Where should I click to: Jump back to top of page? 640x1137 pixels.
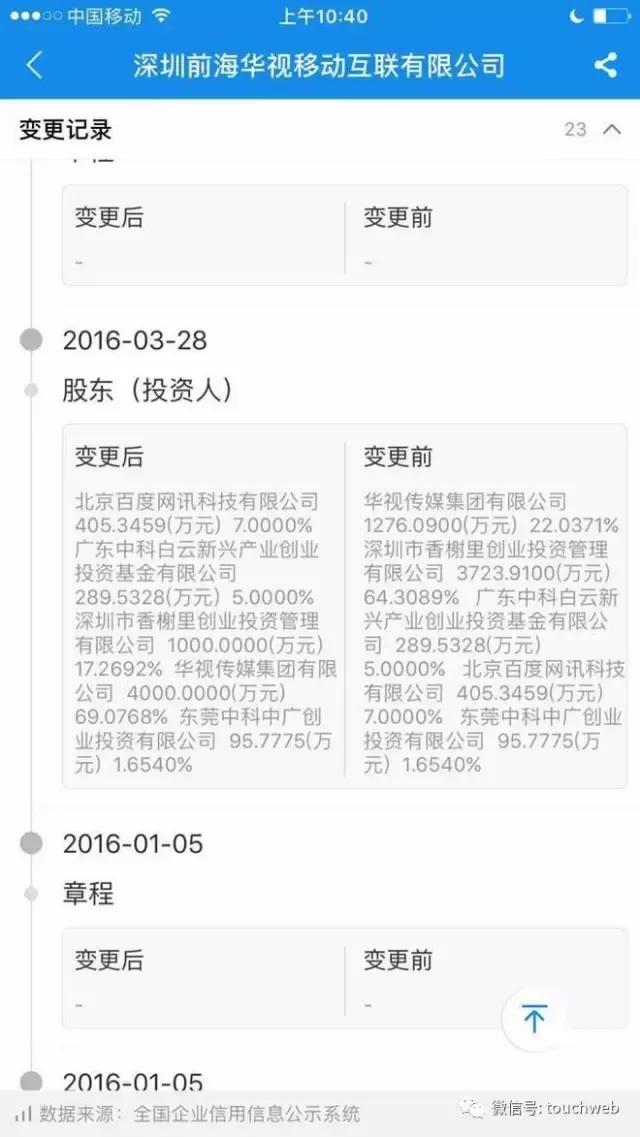(x=534, y=1019)
